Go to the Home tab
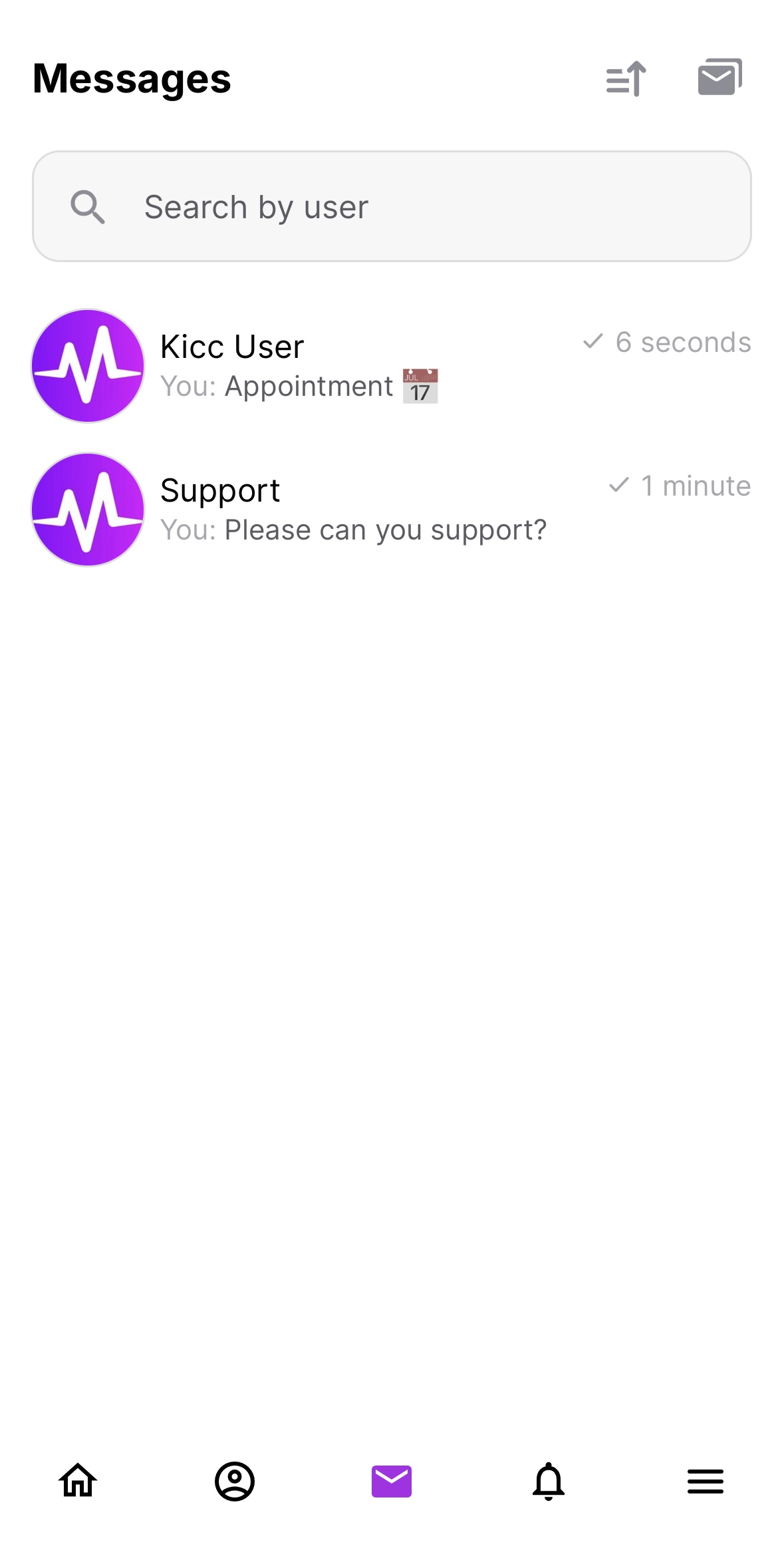 tap(78, 1481)
